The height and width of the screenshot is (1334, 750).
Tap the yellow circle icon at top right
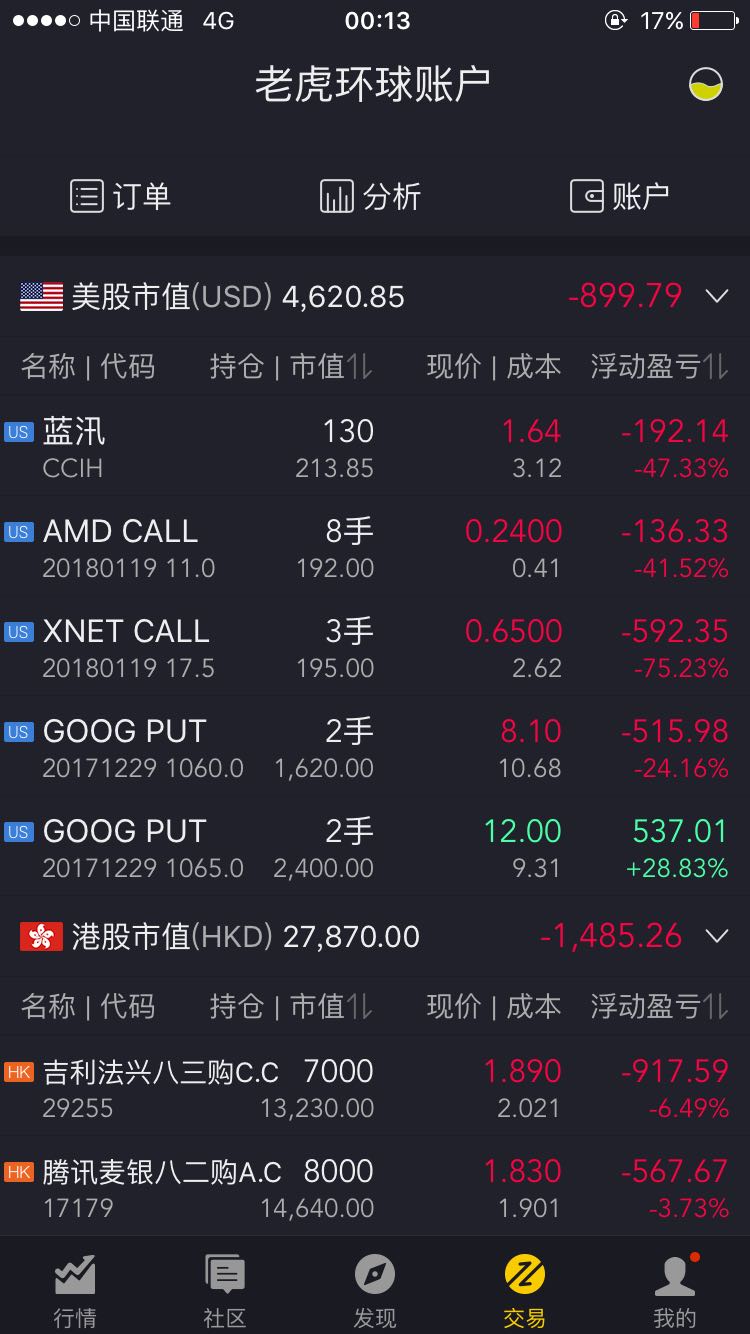(706, 84)
